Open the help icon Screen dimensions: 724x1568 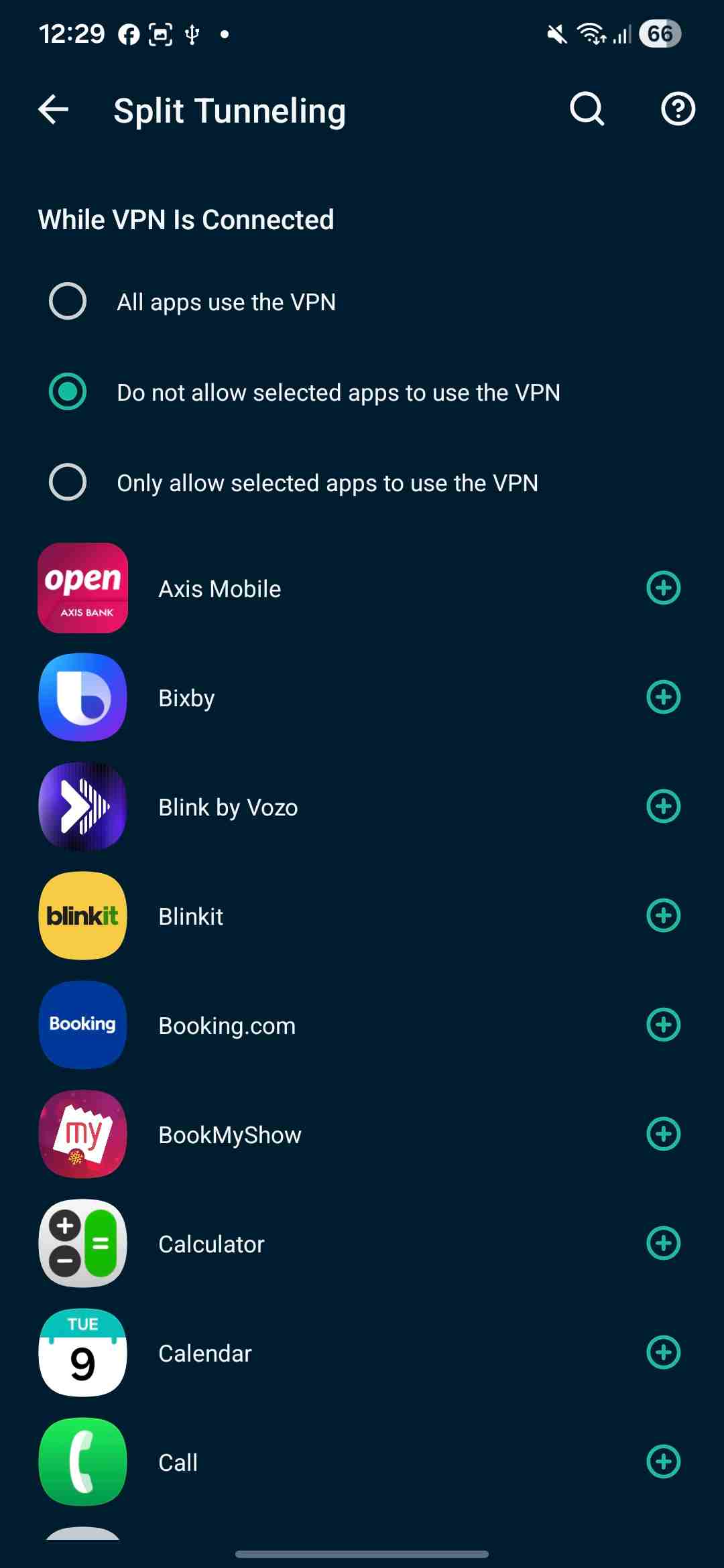pos(676,109)
